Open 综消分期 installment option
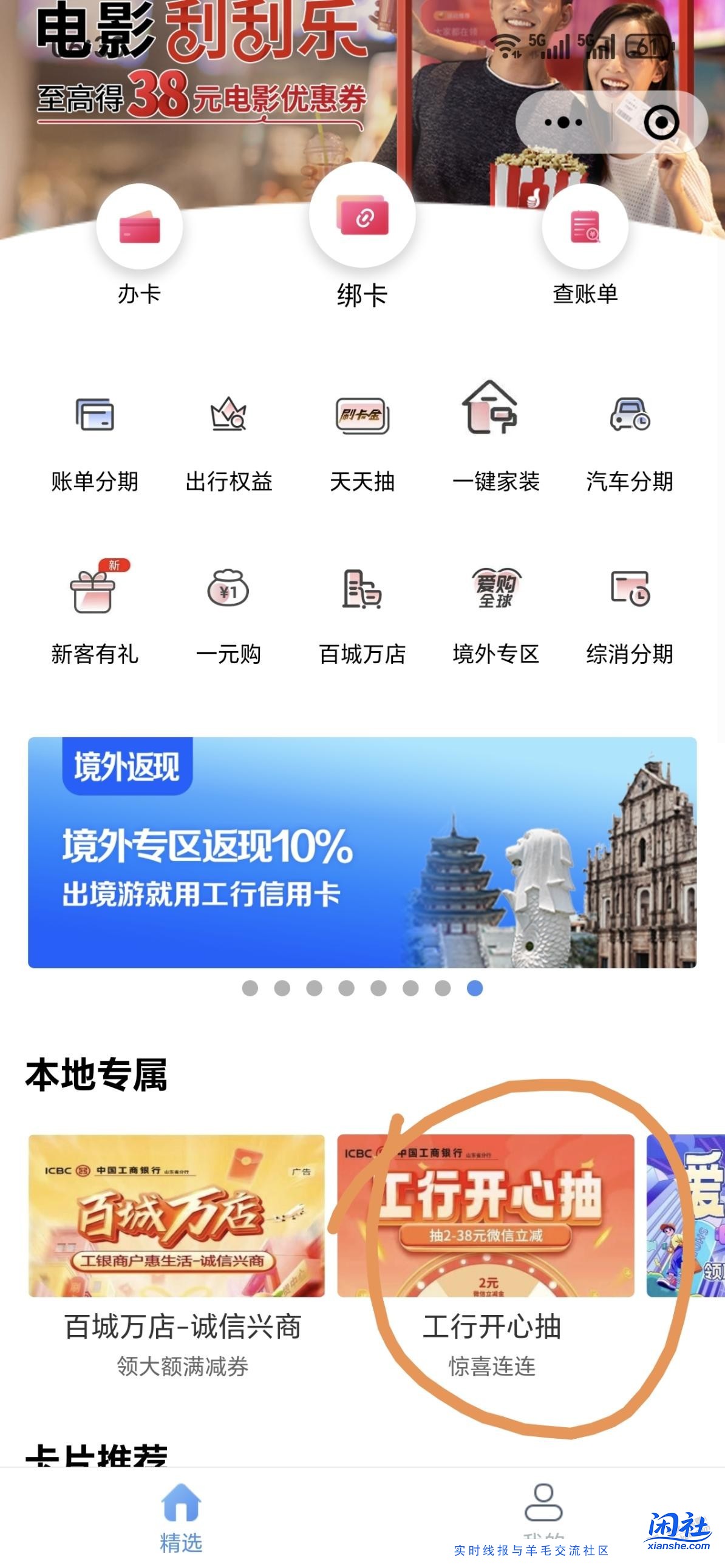The width and height of the screenshot is (725, 1568). (x=629, y=610)
